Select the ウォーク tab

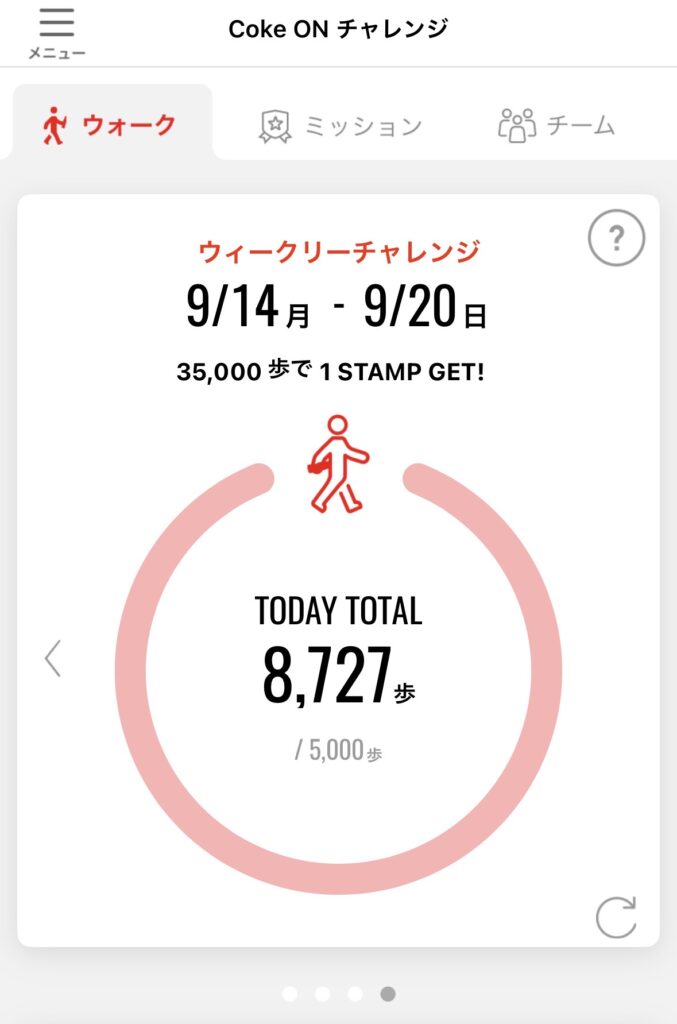click(x=110, y=125)
